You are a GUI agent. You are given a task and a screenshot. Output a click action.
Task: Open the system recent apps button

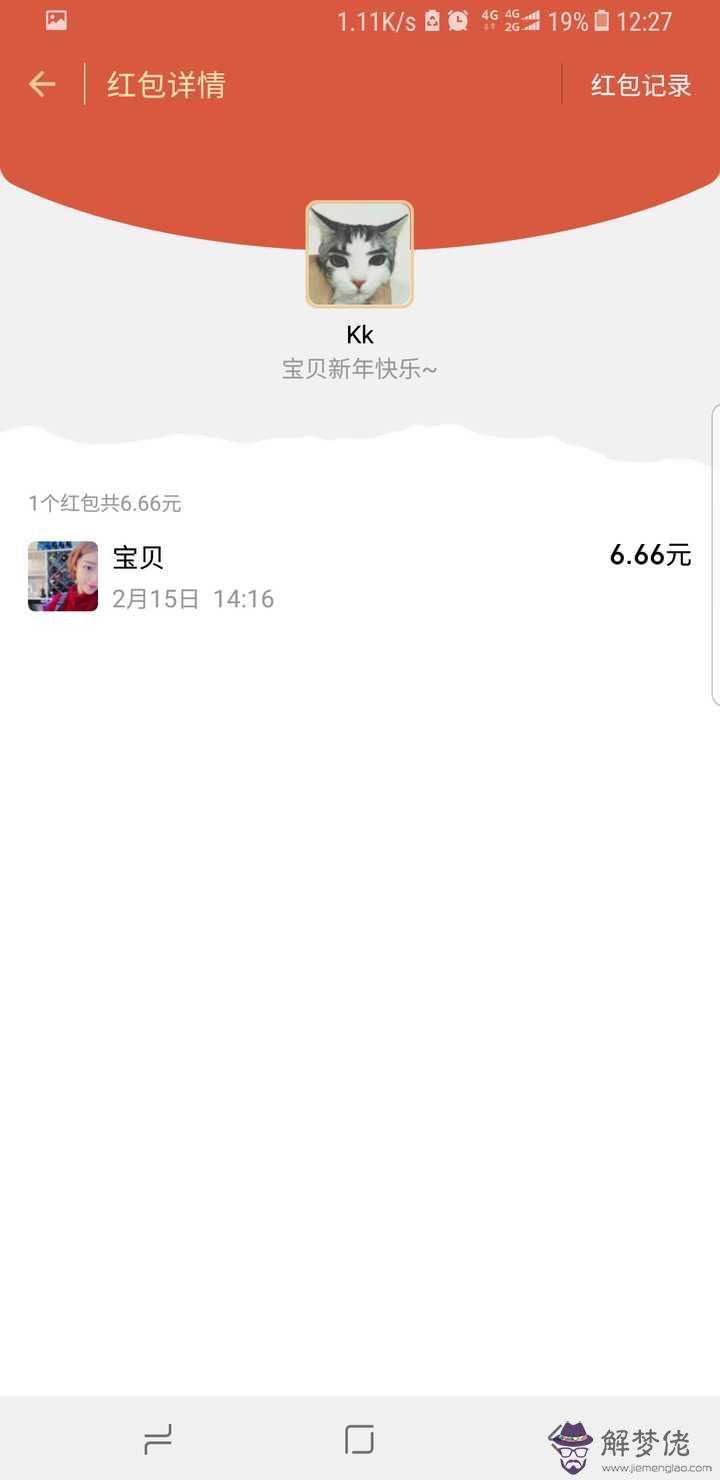[x=158, y=1439]
